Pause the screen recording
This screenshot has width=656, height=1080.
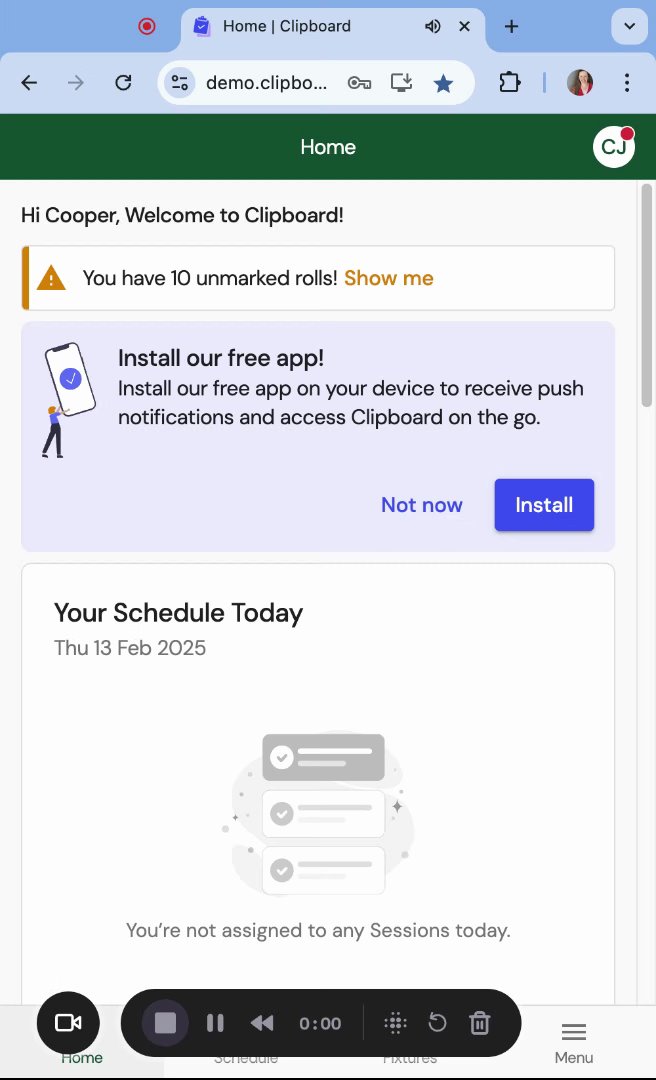click(x=215, y=1023)
